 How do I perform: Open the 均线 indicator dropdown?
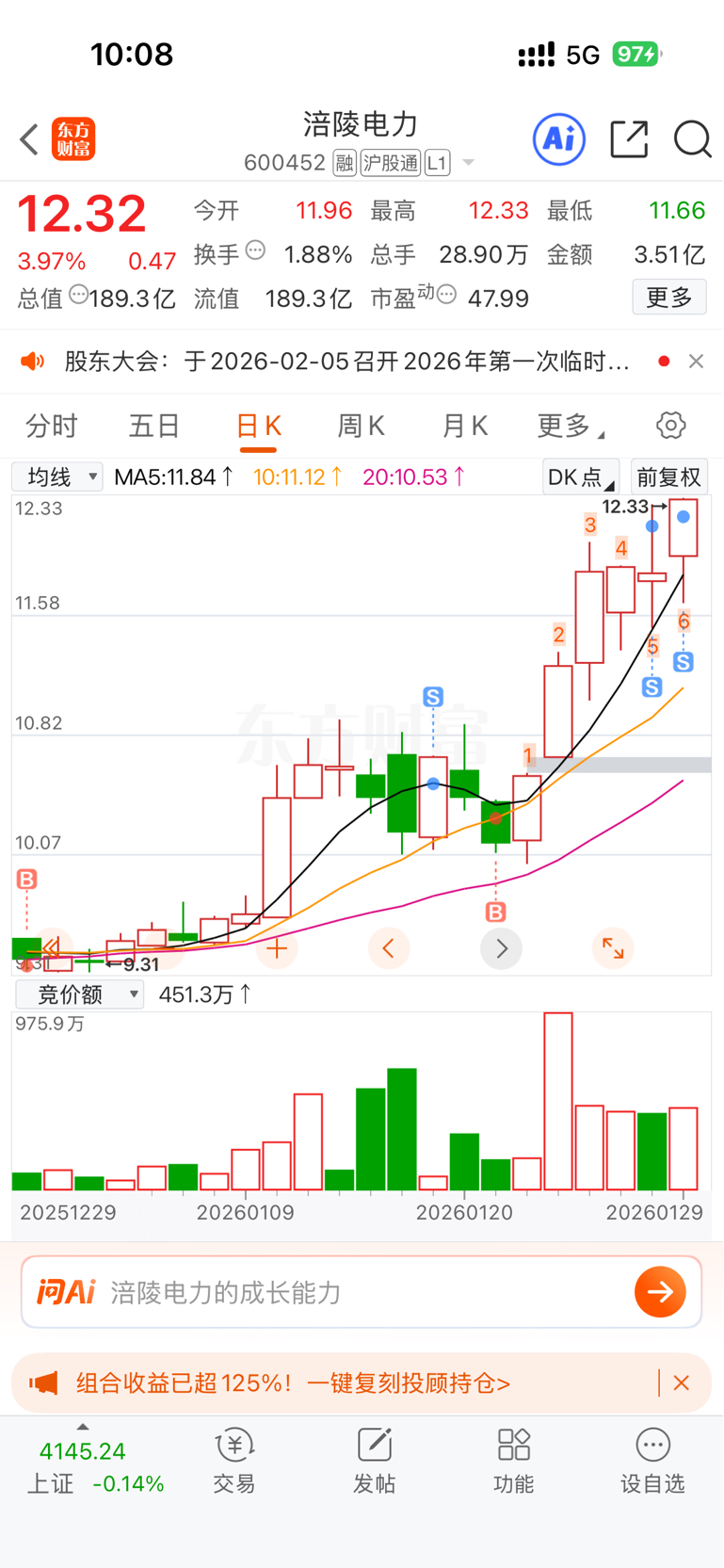(x=57, y=477)
